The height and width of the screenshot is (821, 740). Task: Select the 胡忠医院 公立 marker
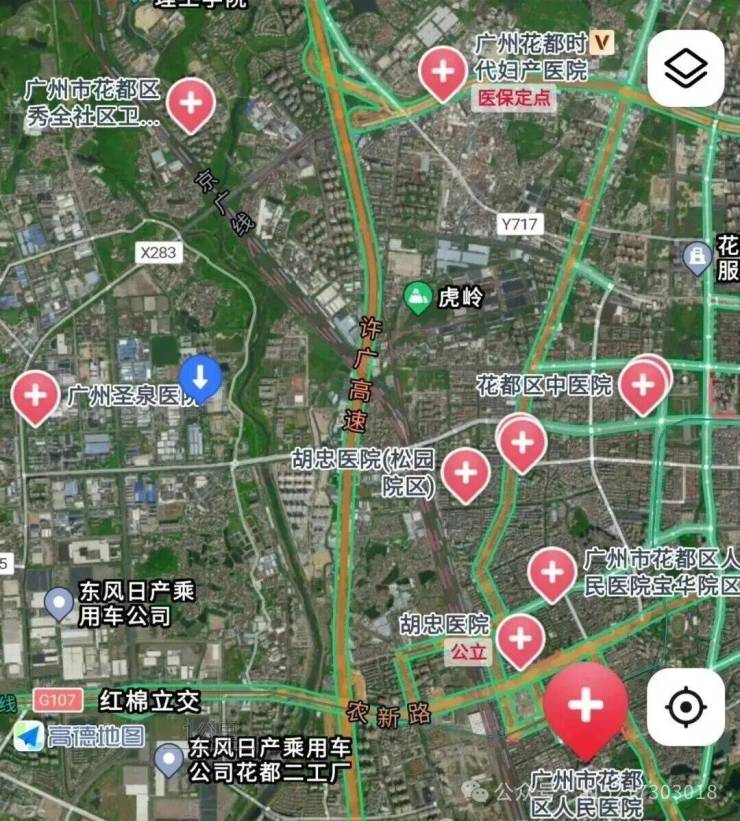520,637
